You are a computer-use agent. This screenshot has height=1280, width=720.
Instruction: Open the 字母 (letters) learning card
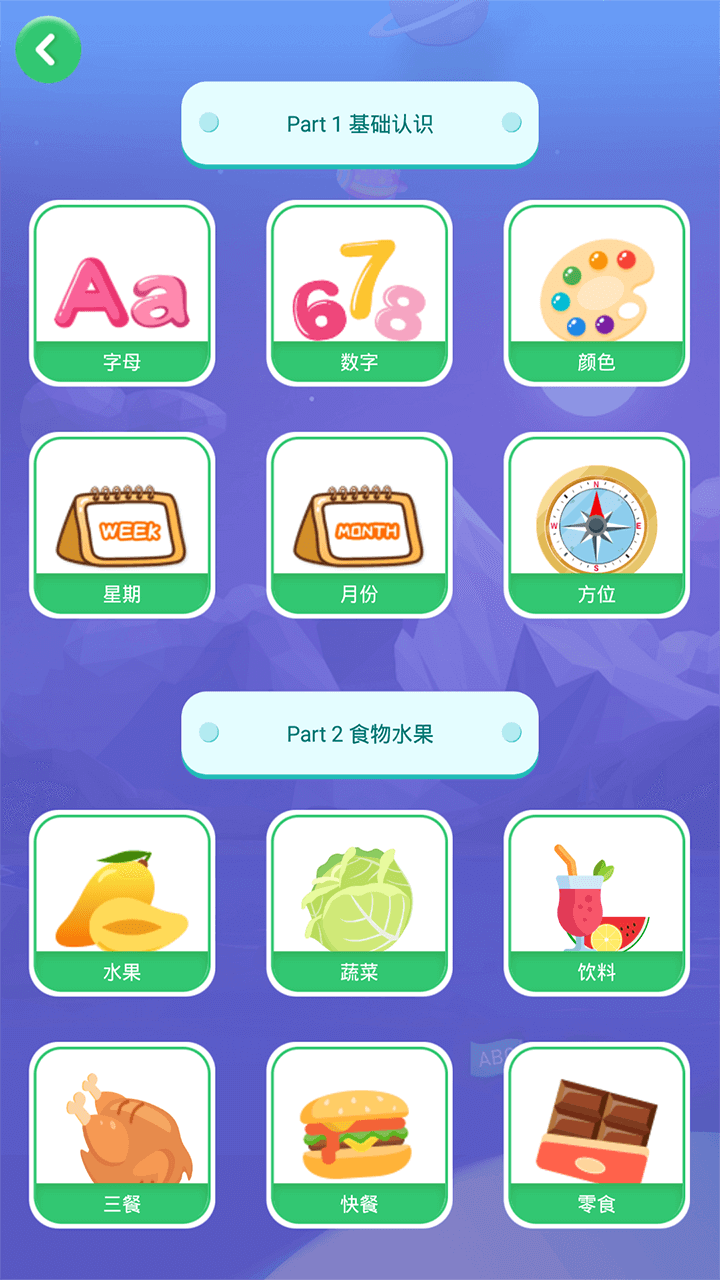click(x=122, y=290)
